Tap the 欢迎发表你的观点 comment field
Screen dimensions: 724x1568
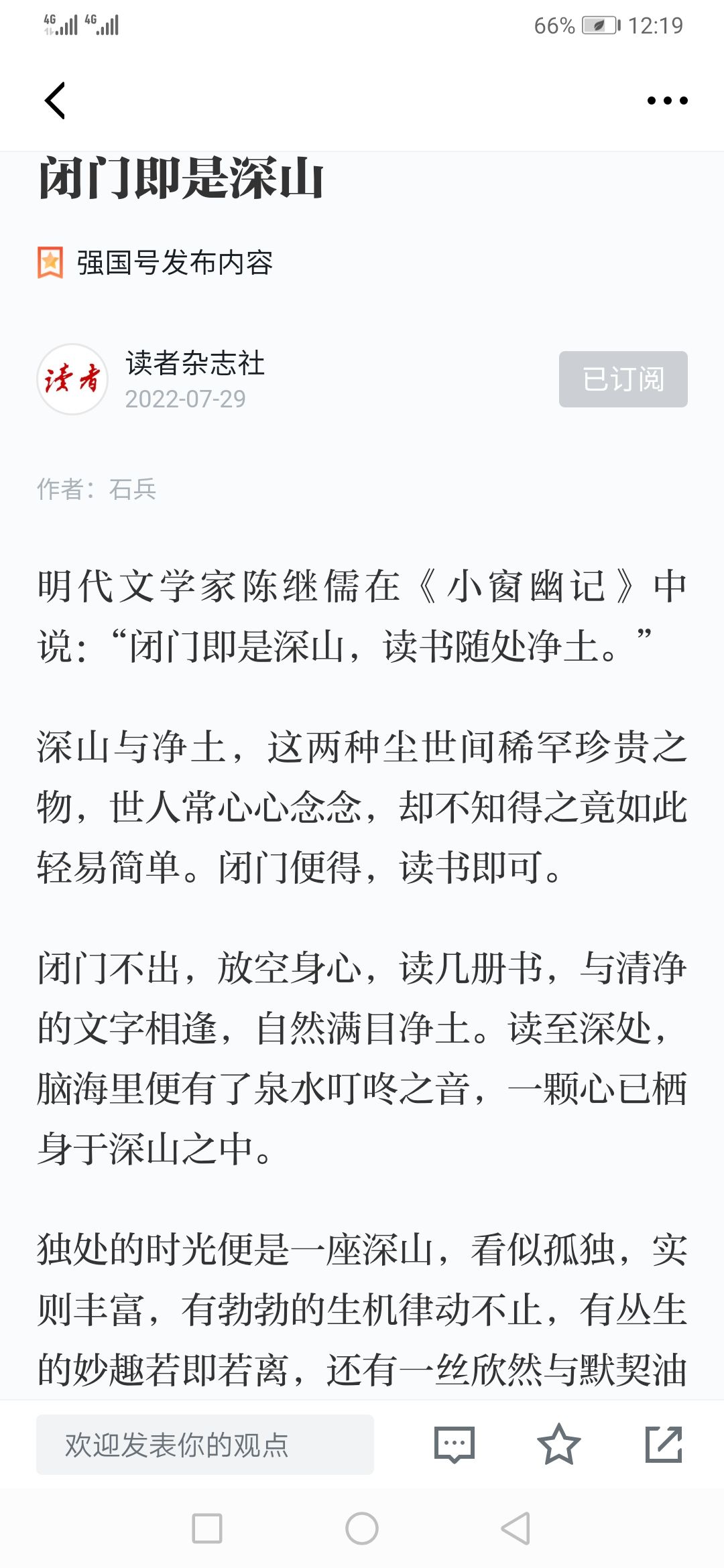(x=205, y=1445)
